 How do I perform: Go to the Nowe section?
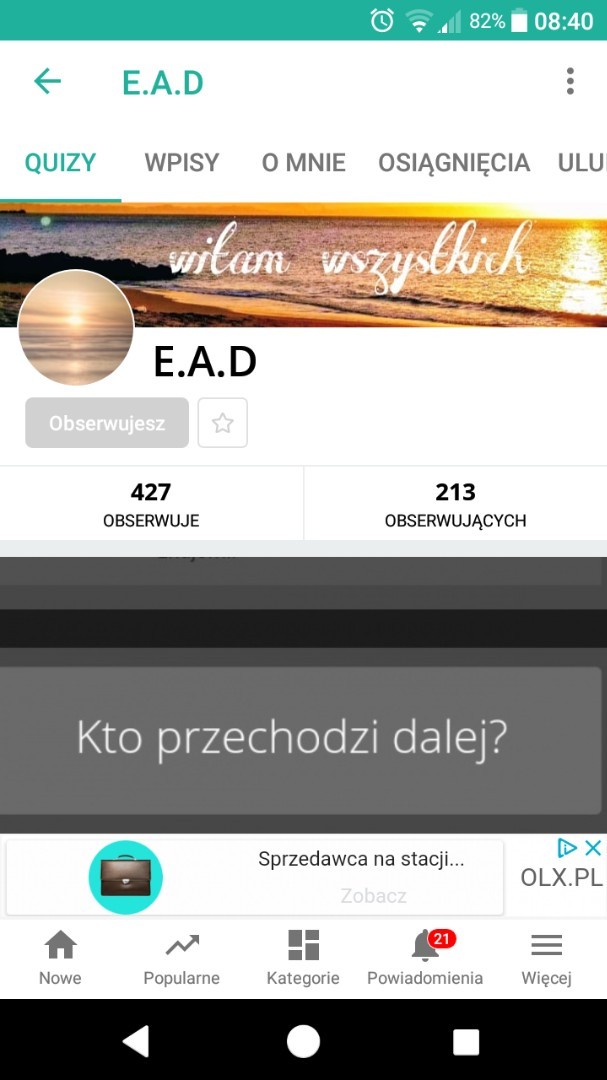click(x=60, y=958)
